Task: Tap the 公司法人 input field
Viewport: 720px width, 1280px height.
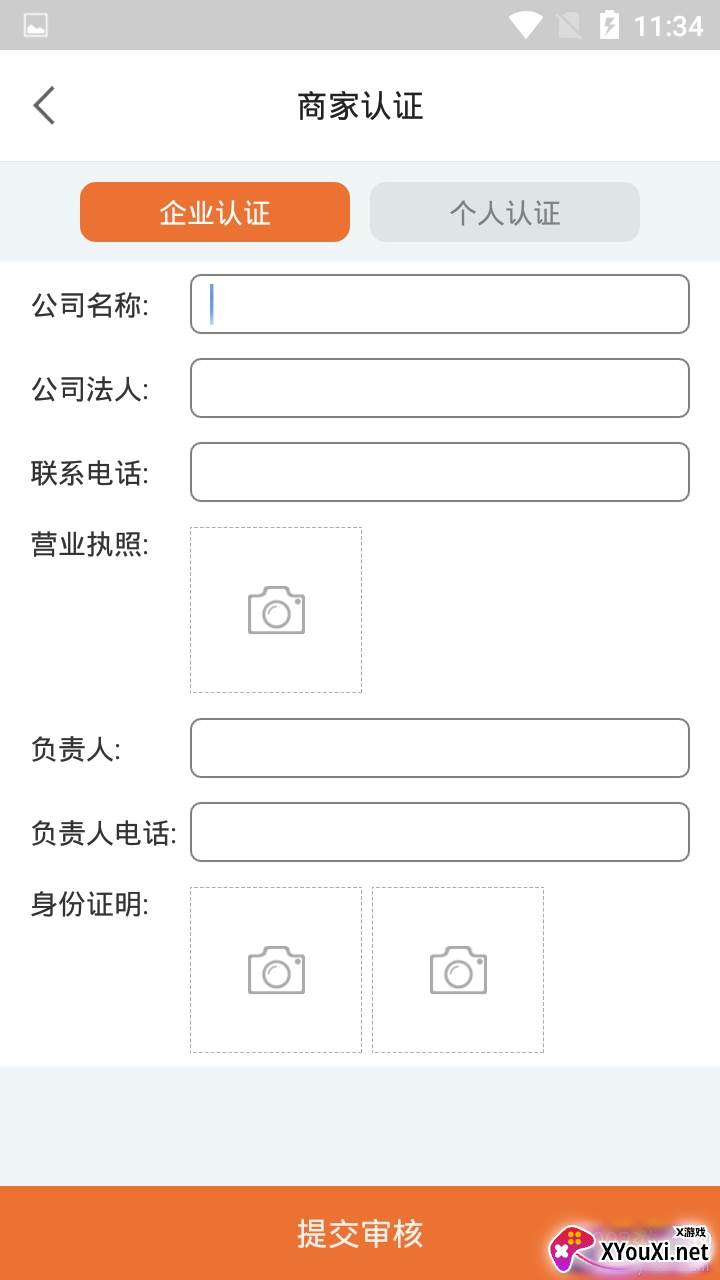Action: pyautogui.click(x=440, y=388)
